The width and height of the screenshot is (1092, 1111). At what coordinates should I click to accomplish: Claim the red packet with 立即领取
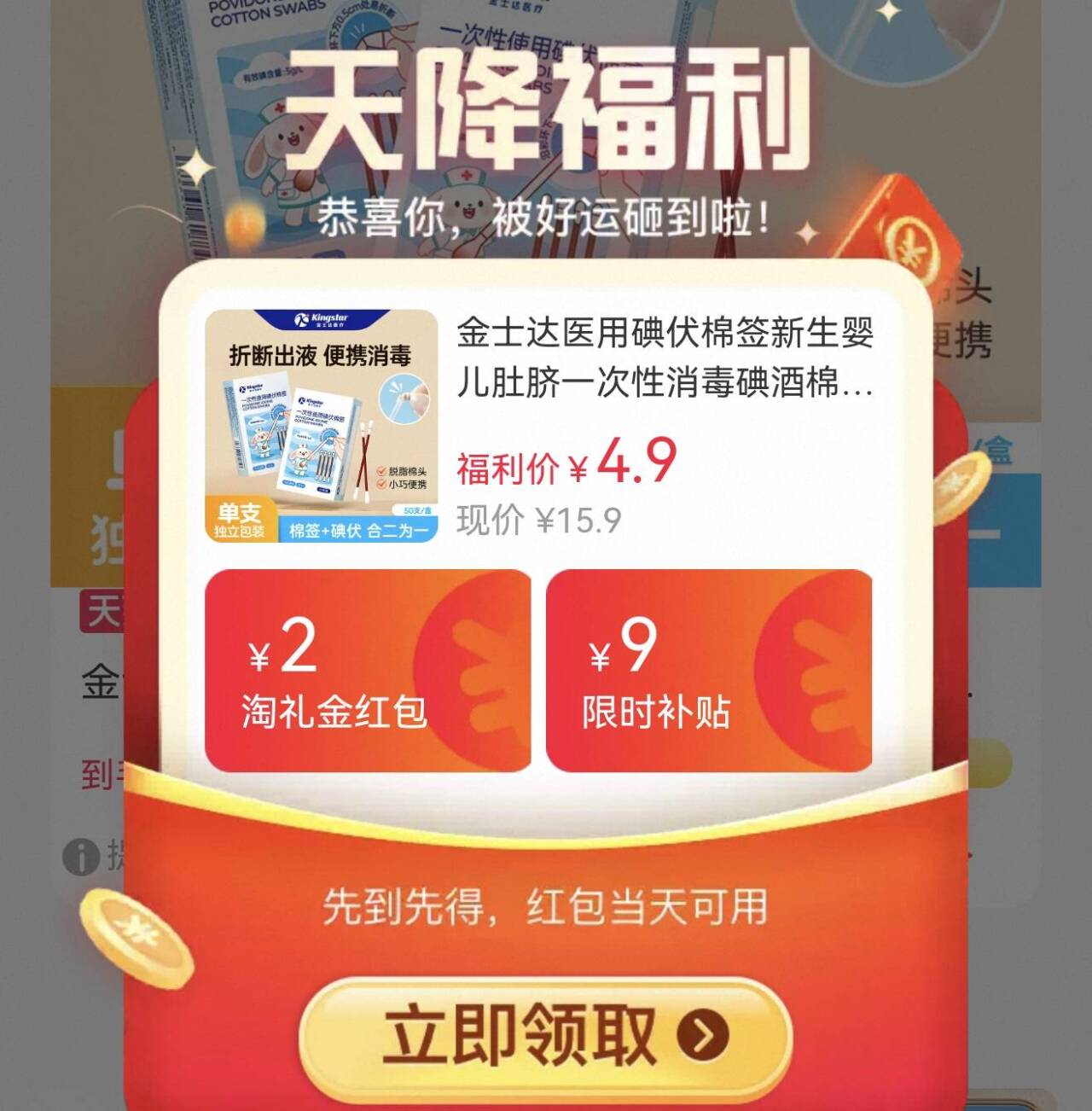coord(546,1036)
